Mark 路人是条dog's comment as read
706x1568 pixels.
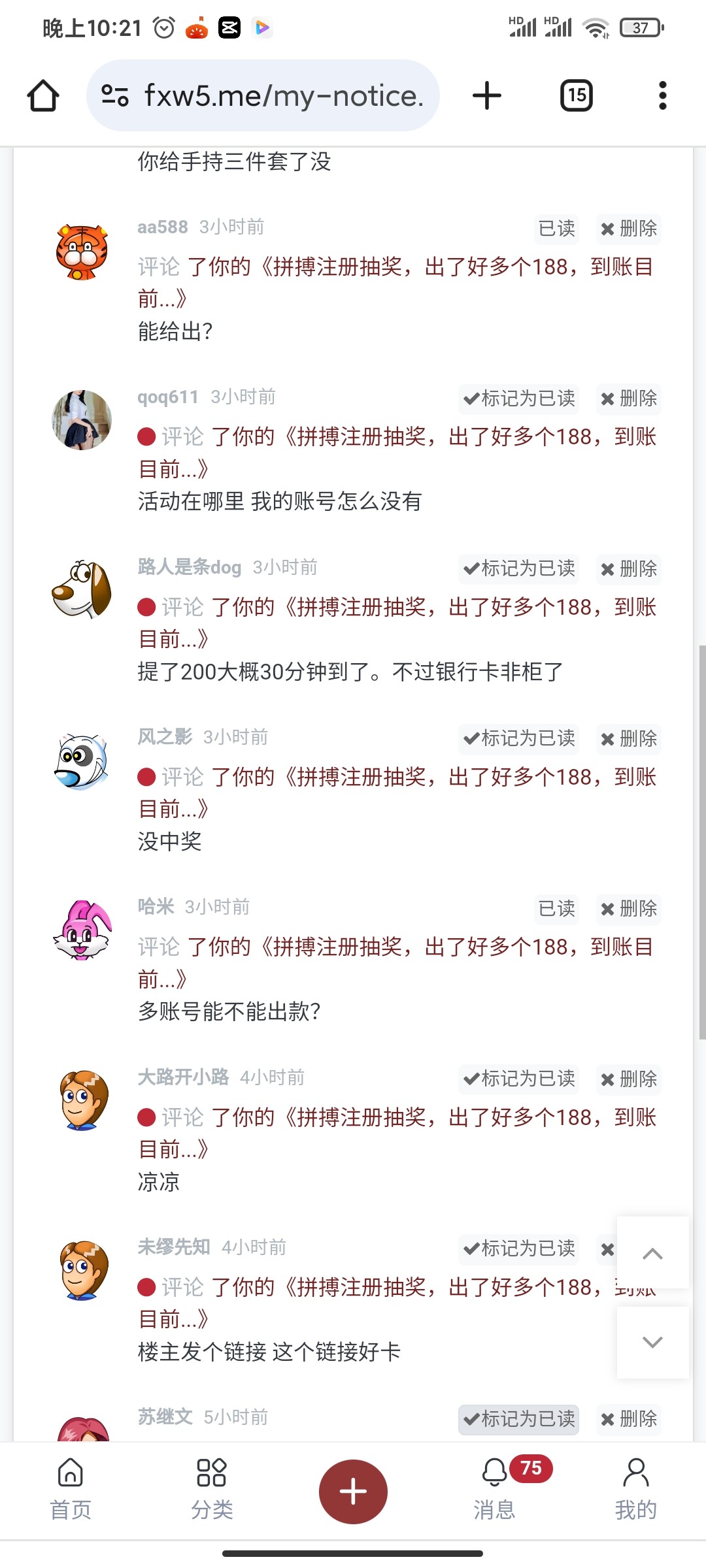519,568
